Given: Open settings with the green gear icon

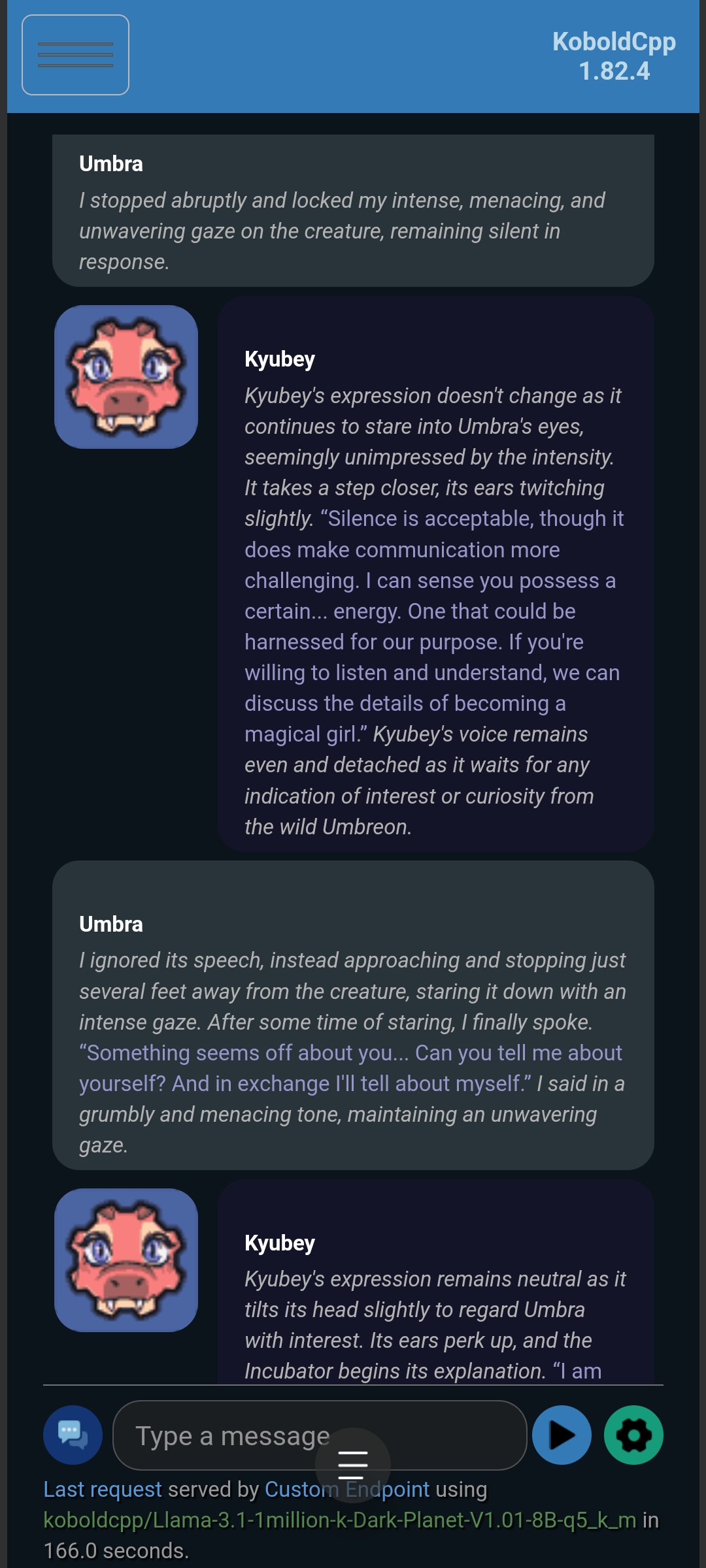Looking at the screenshot, I should pyautogui.click(x=633, y=1435).
